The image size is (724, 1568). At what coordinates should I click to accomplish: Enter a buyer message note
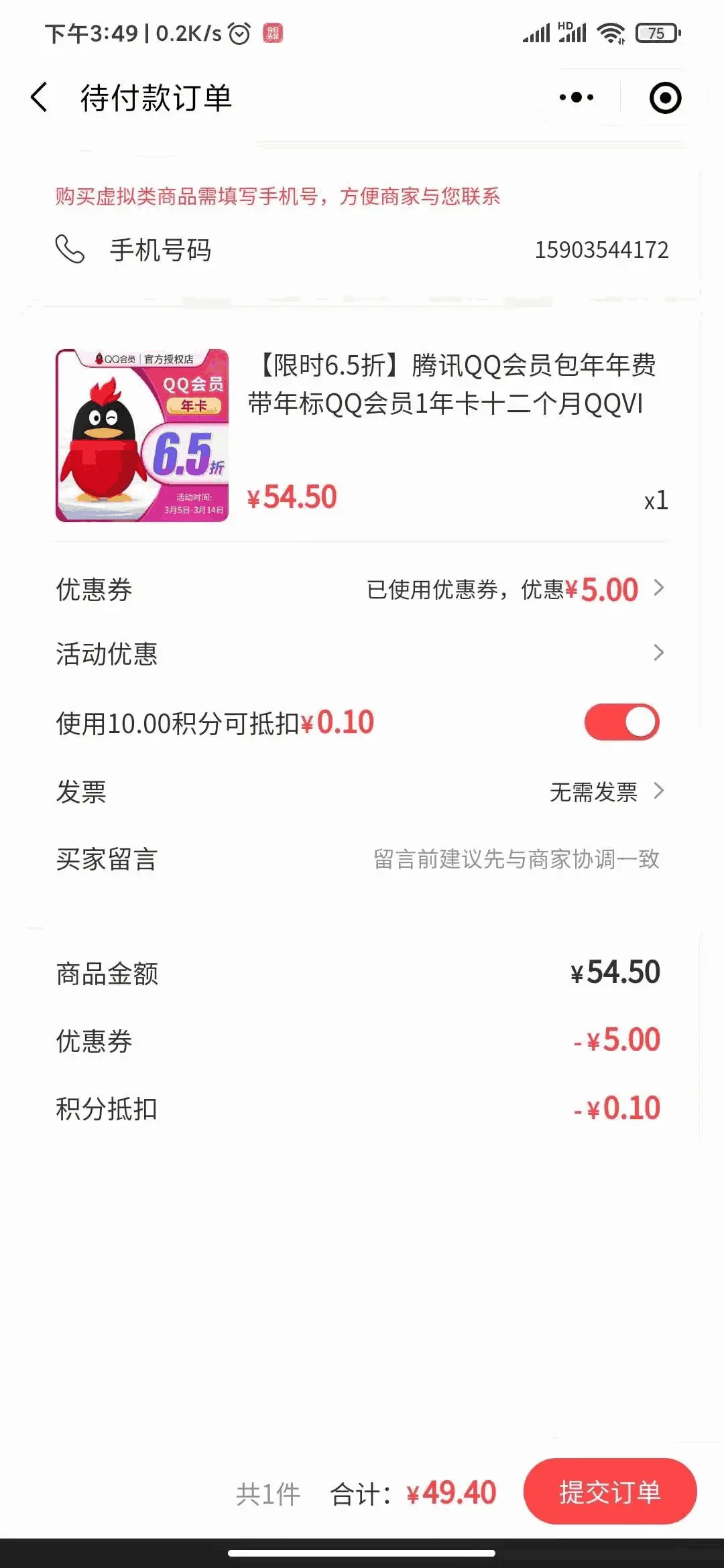pyautogui.click(x=516, y=859)
